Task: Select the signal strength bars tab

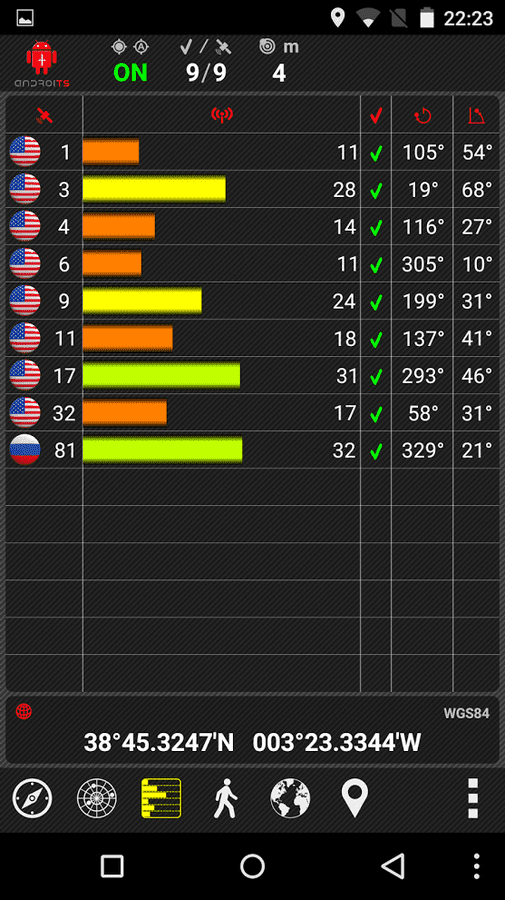Action: point(161,798)
